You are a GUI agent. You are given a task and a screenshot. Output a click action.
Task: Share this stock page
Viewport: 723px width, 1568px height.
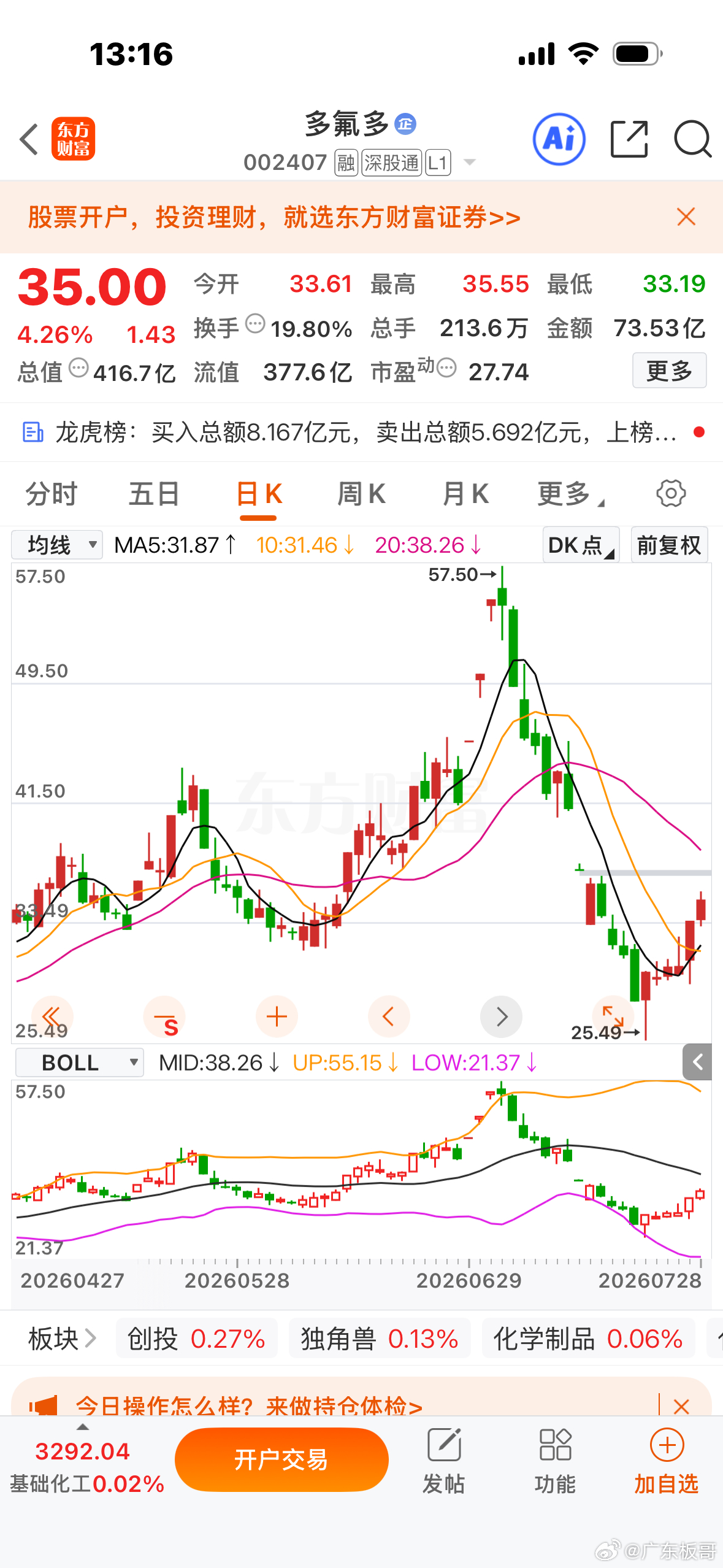629,139
